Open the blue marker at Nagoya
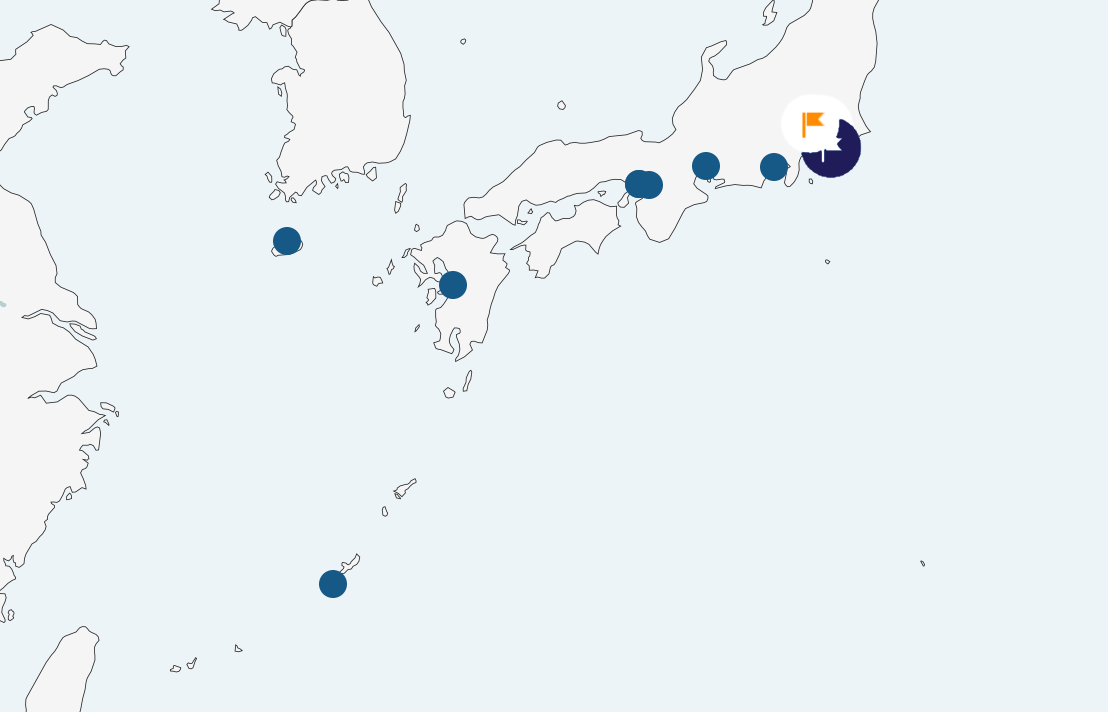The image size is (1108, 712). pyautogui.click(x=706, y=166)
